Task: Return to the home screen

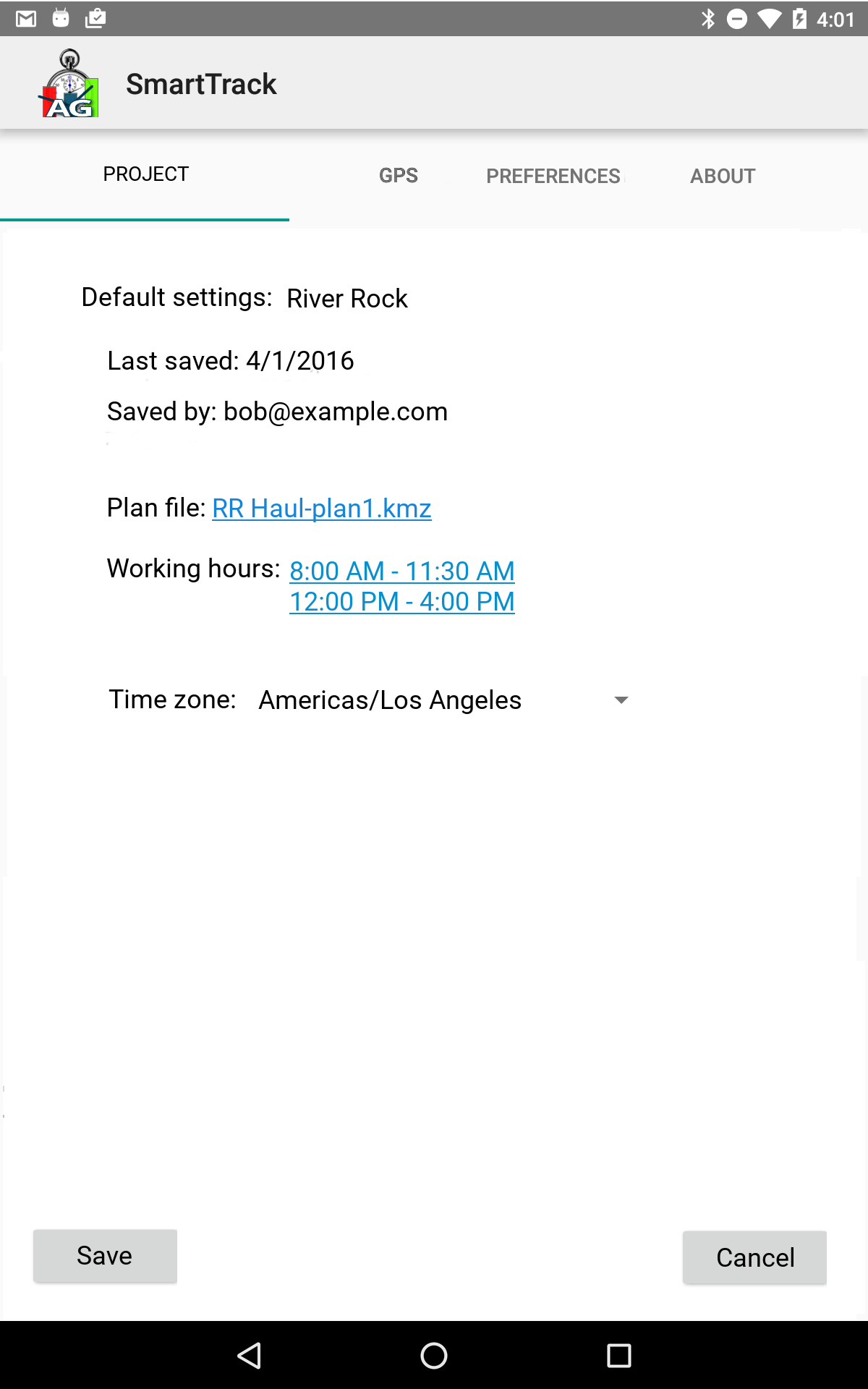Action: (434, 1355)
